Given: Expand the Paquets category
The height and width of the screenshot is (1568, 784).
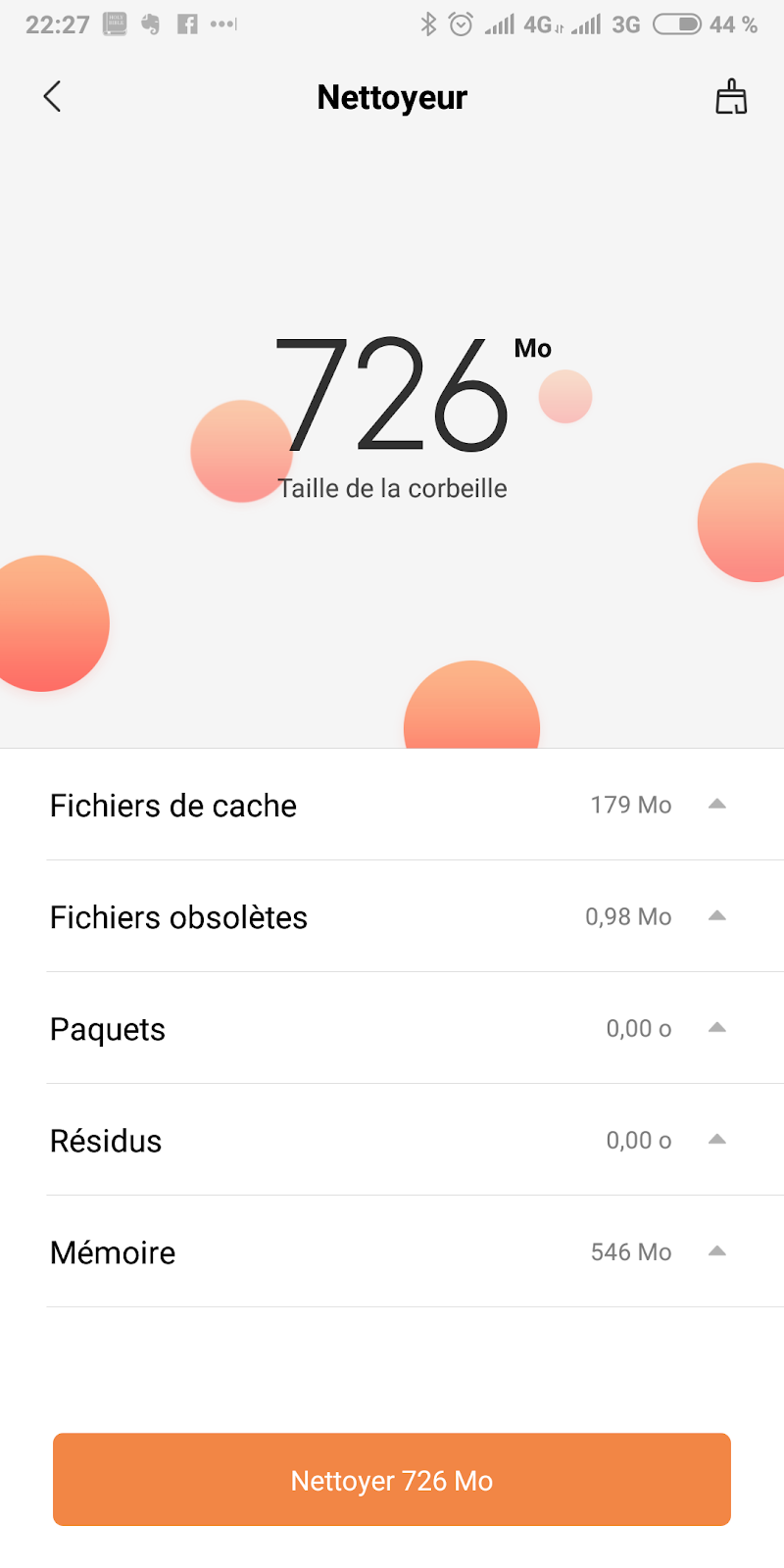Looking at the screenshot, I should 392,1028.
